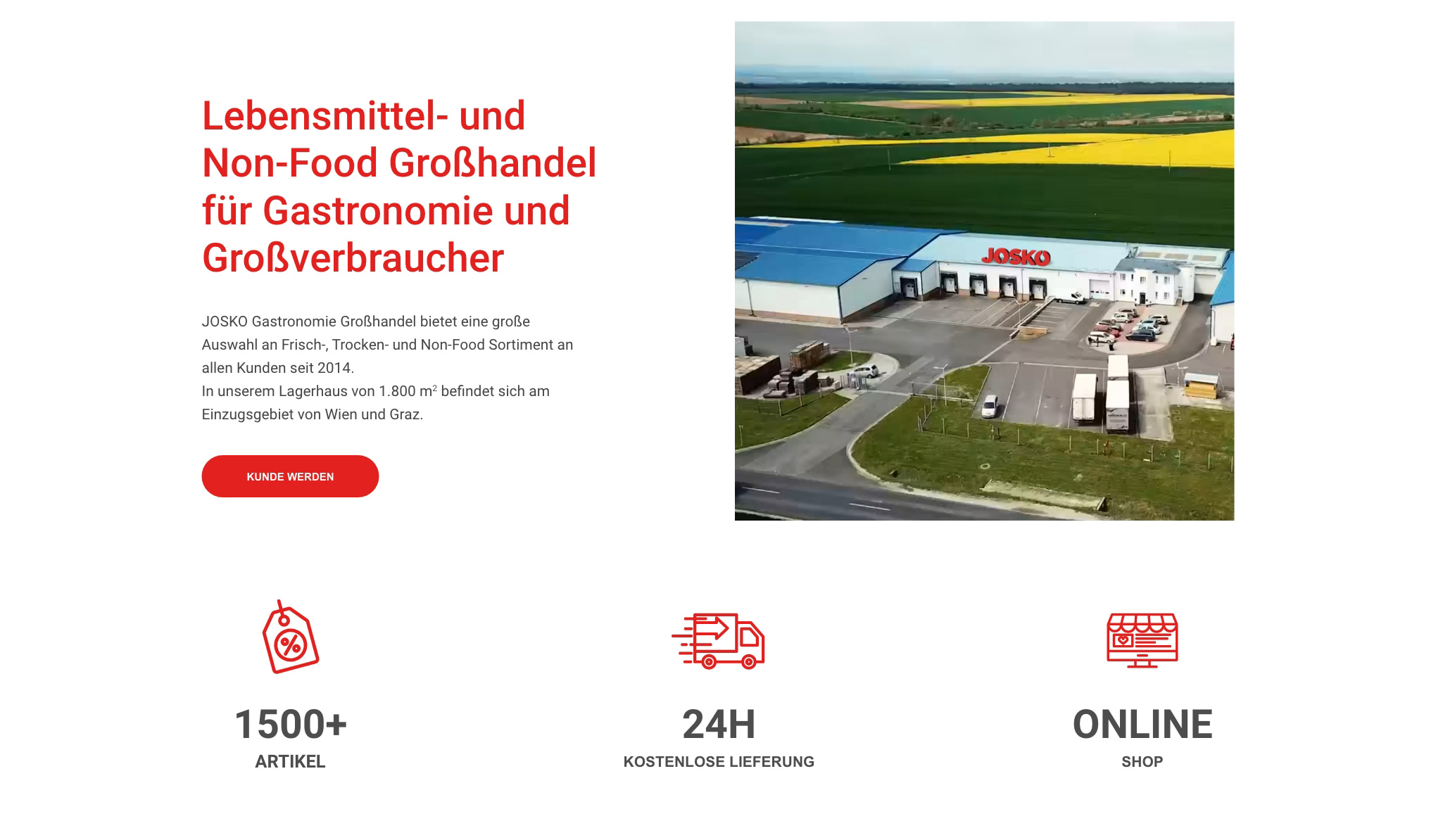Tap the KUNDE WERDEN button
Screen dimensions: 1436x840
290,476
